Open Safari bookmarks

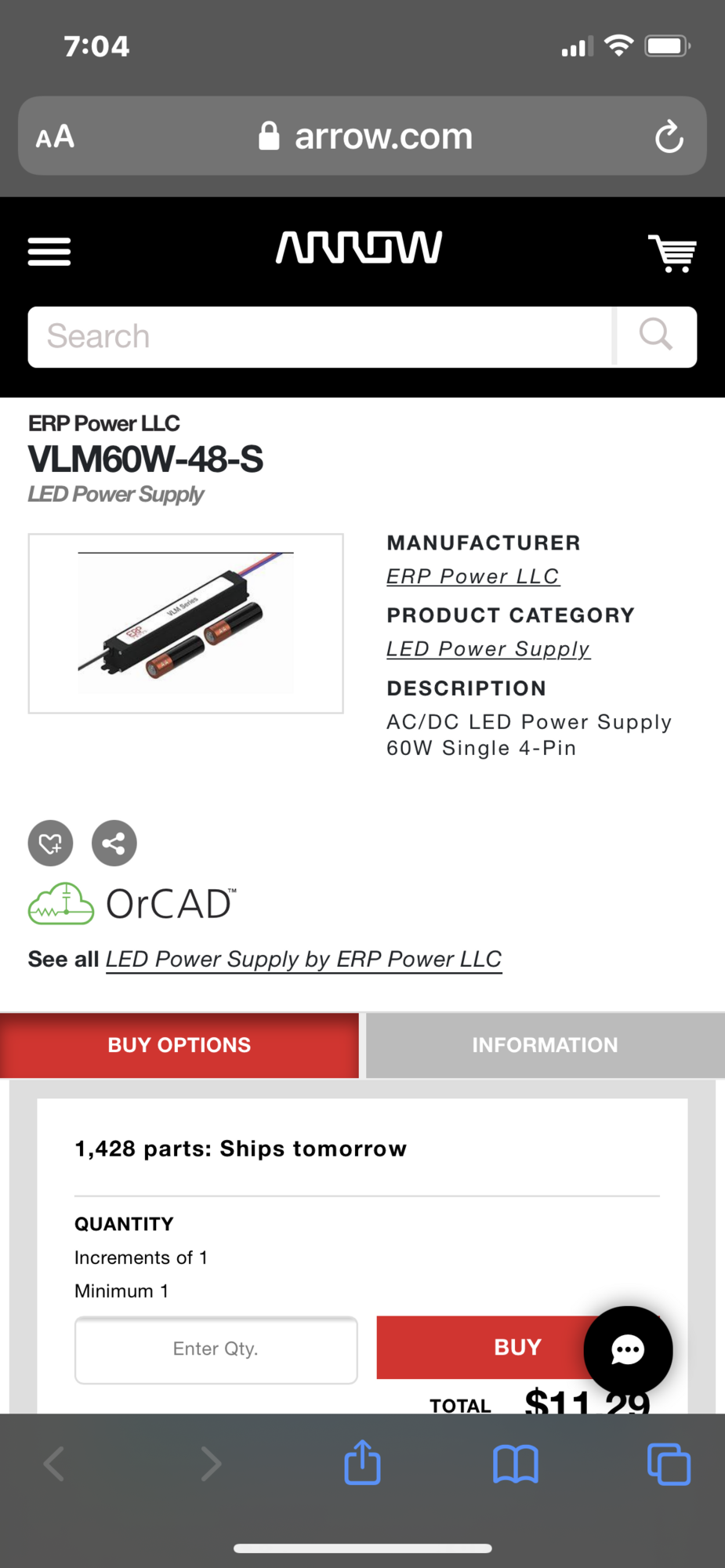click(516, 1463)
